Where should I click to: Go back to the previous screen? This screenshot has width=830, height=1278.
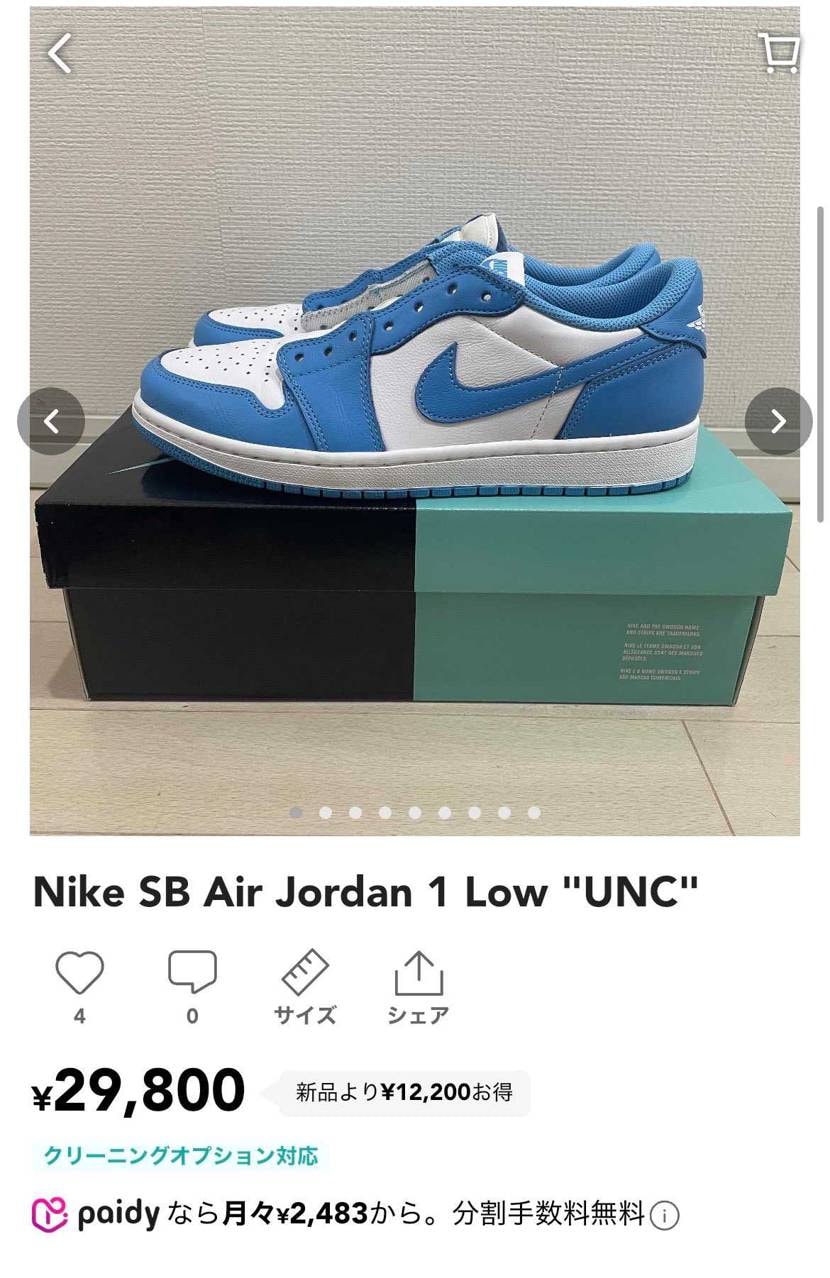click(x=60, y=53)
